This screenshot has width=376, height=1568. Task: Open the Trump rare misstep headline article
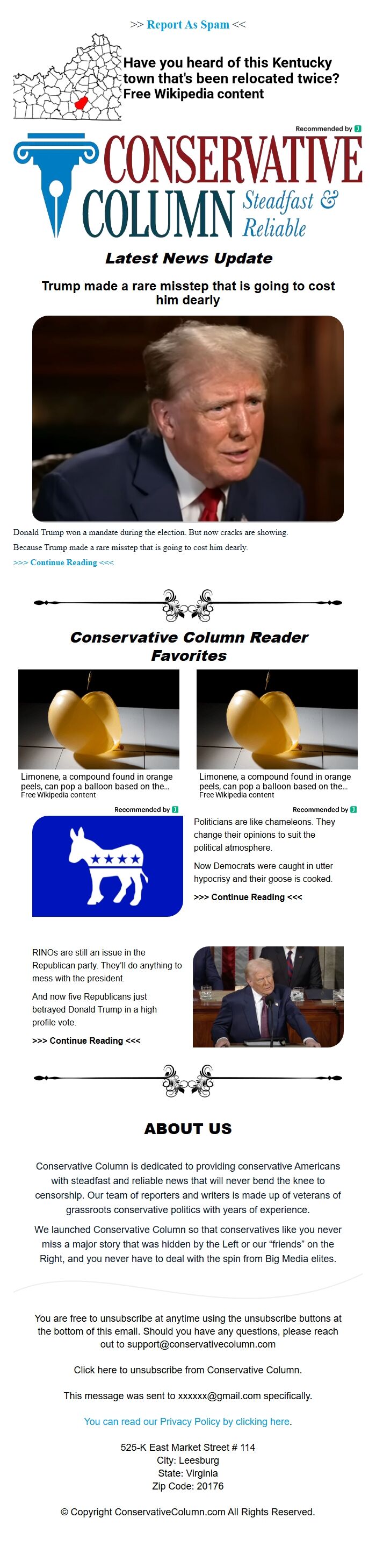coord(188,293)
